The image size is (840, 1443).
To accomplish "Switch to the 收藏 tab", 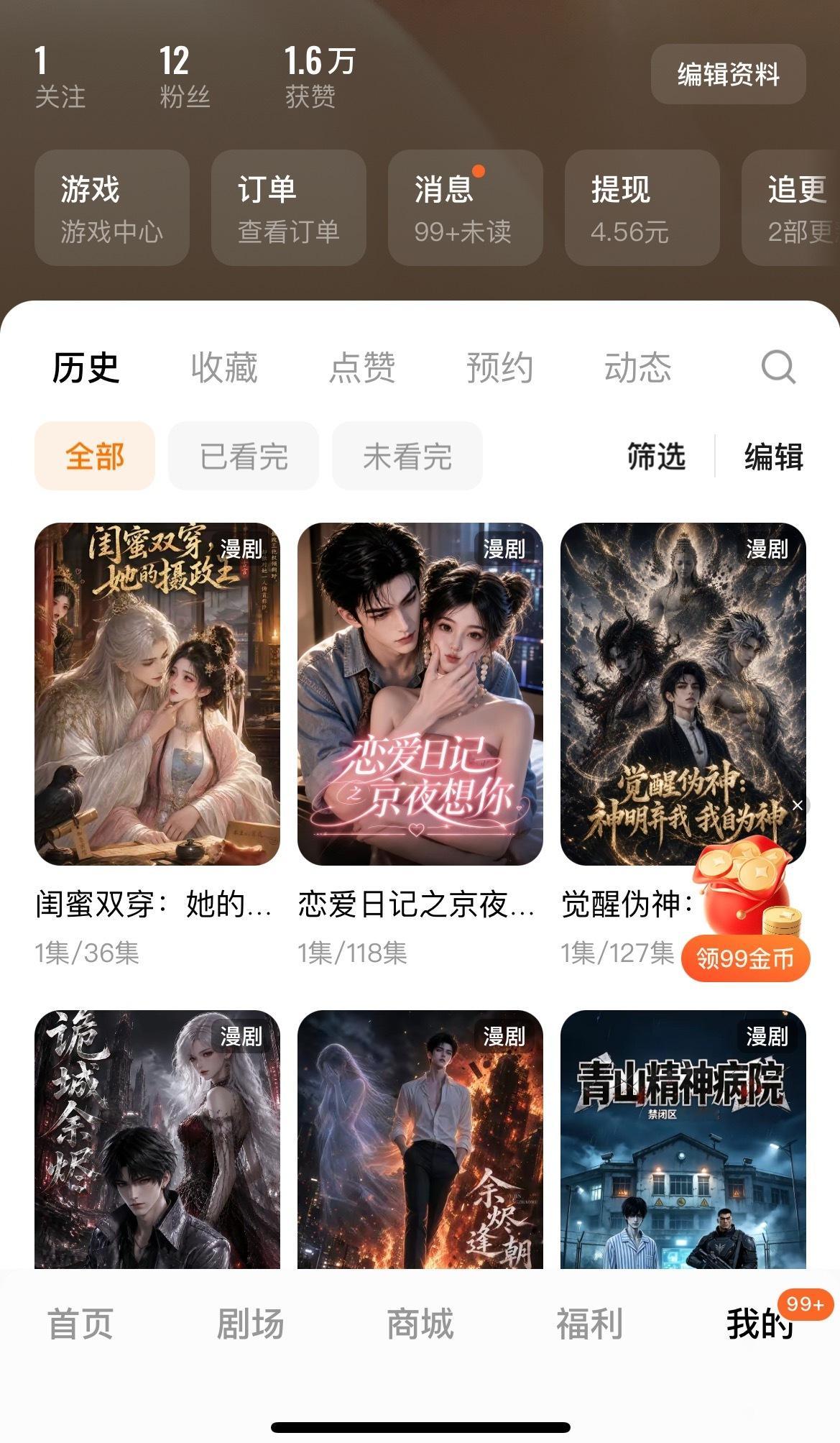I will pos(224,367).
